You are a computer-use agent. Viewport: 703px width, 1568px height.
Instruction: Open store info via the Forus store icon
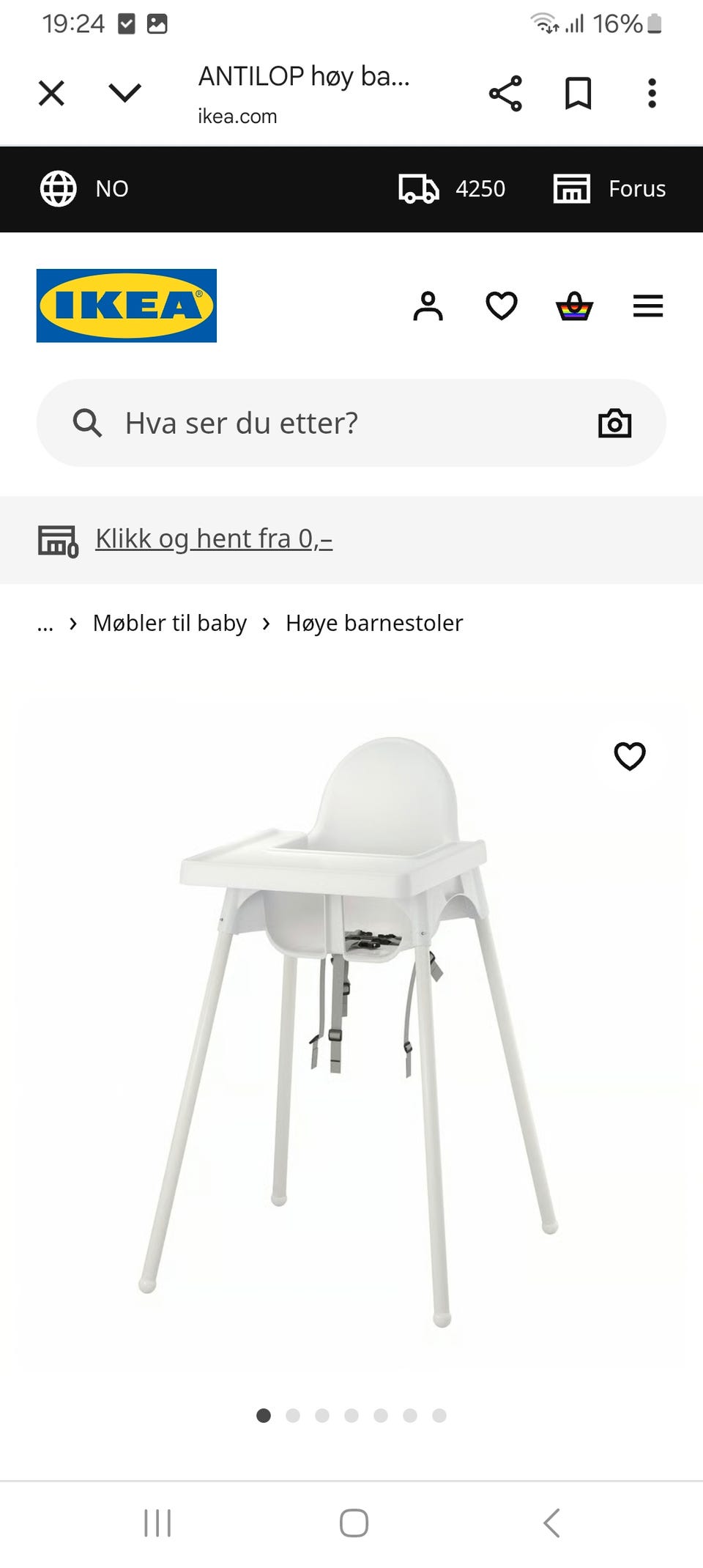(572, 189)
